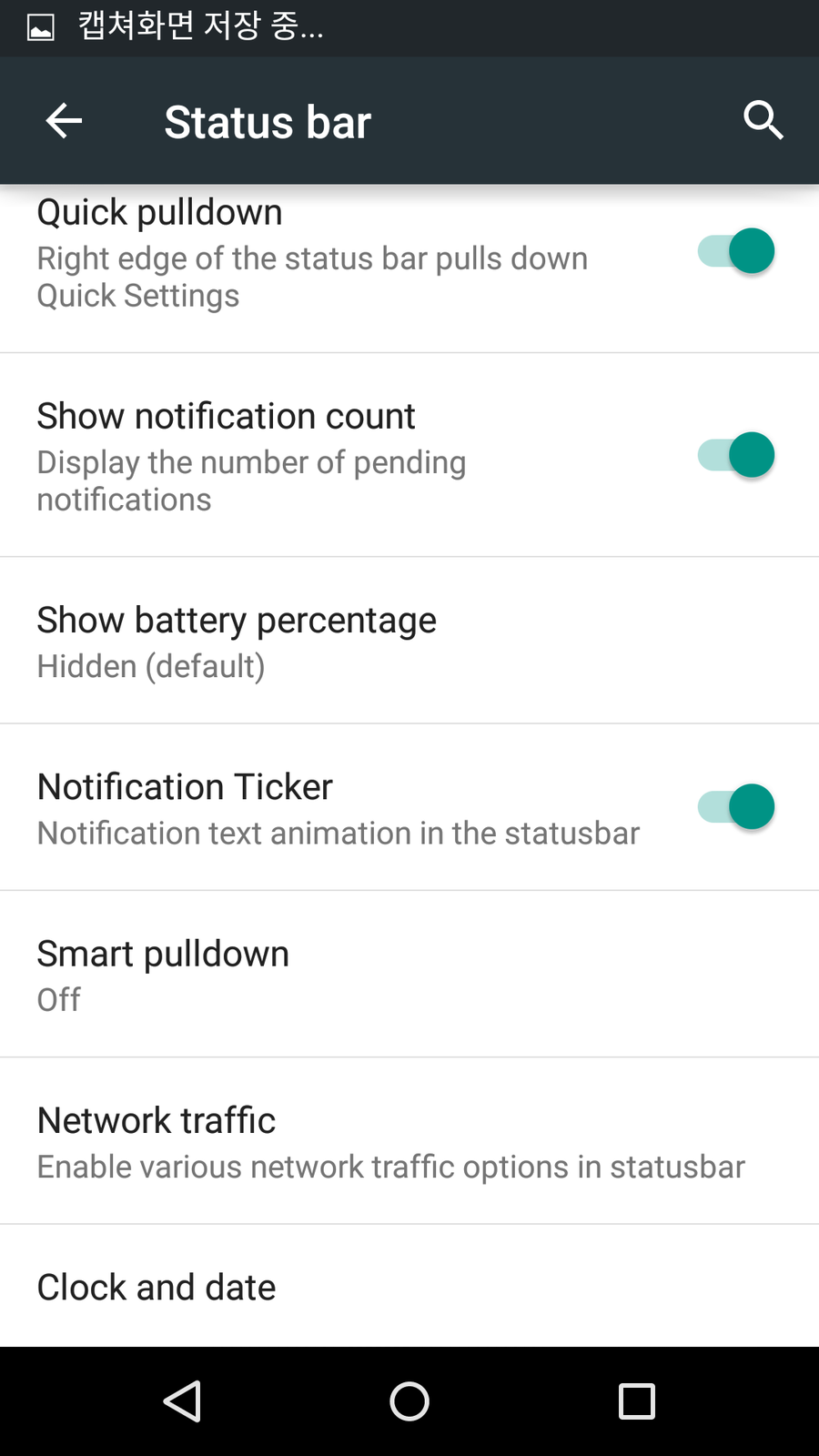Image resolution: width=819 pixels, height=1456 pixels.
Task: Toggle off Notification Ticker
Action: [x=736, y=807]
